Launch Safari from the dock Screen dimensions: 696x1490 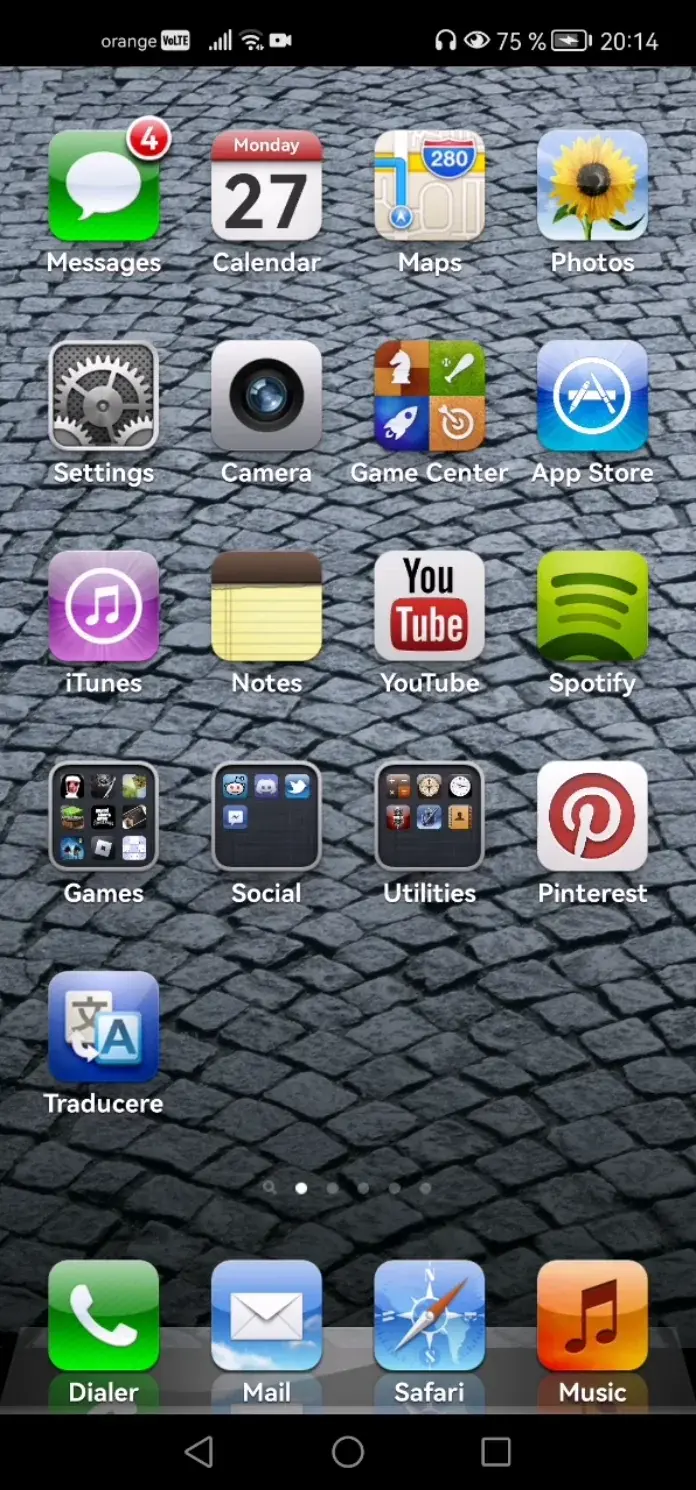click(430, 1316)
